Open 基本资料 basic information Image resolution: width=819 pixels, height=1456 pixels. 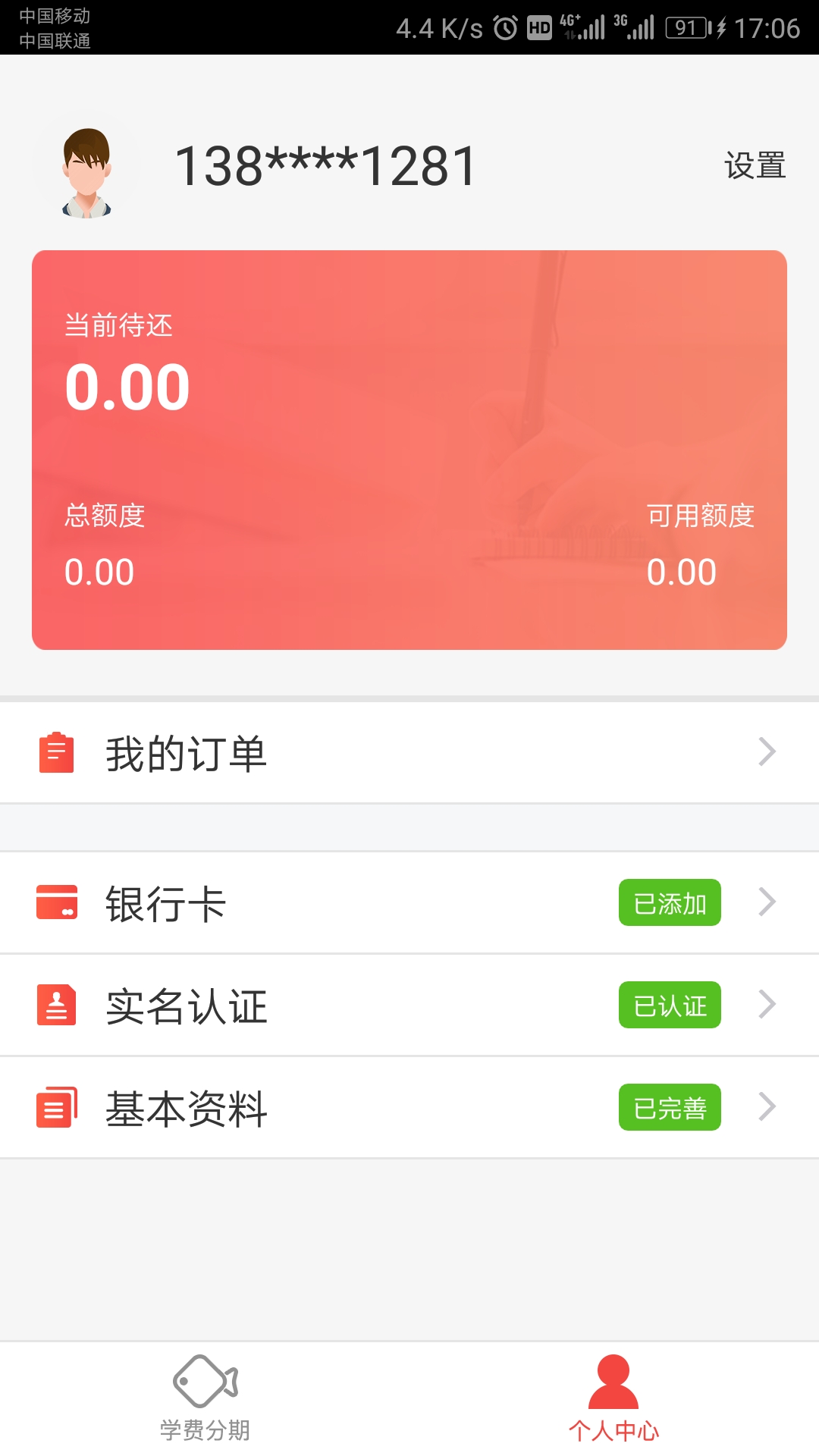(409, 1108)
